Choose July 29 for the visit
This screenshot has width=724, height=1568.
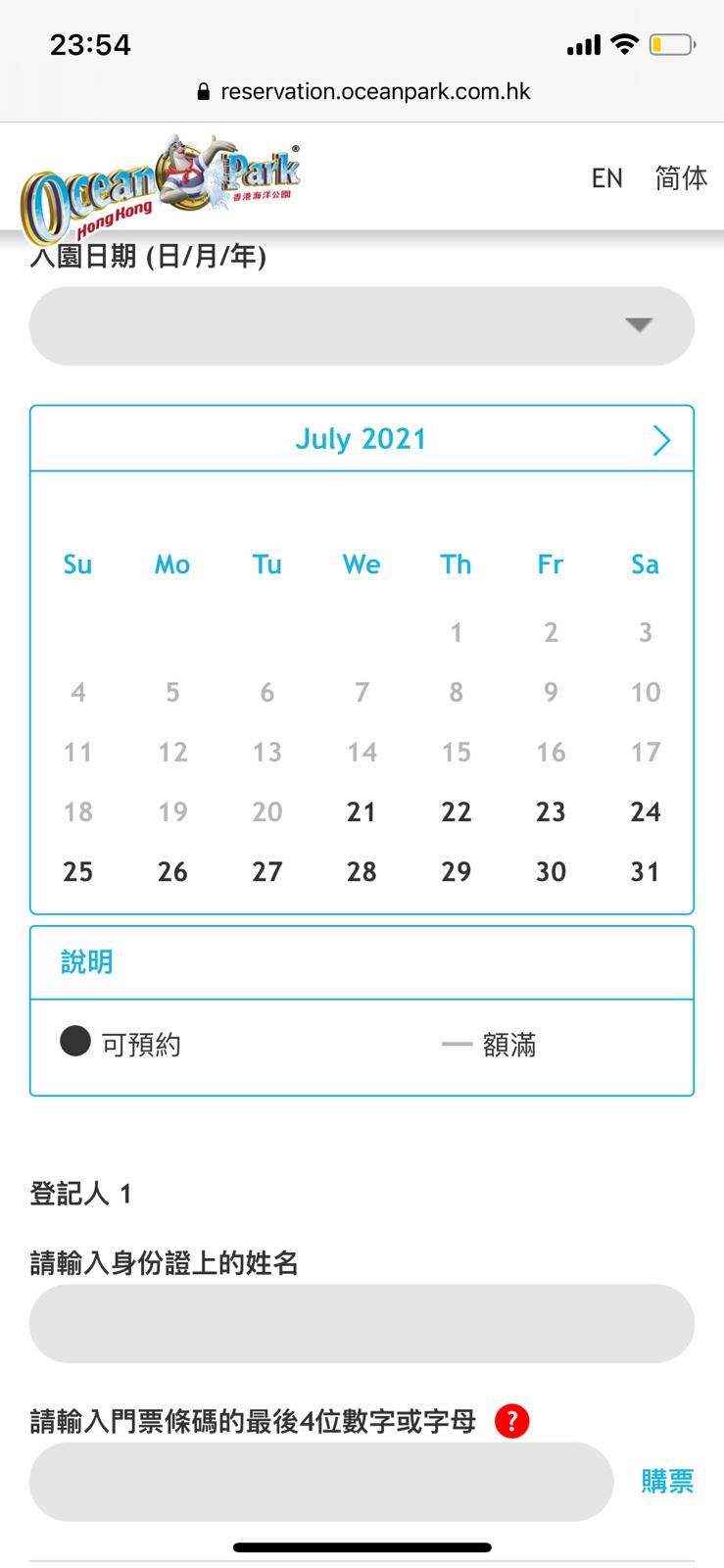click(x=456, y=871)
